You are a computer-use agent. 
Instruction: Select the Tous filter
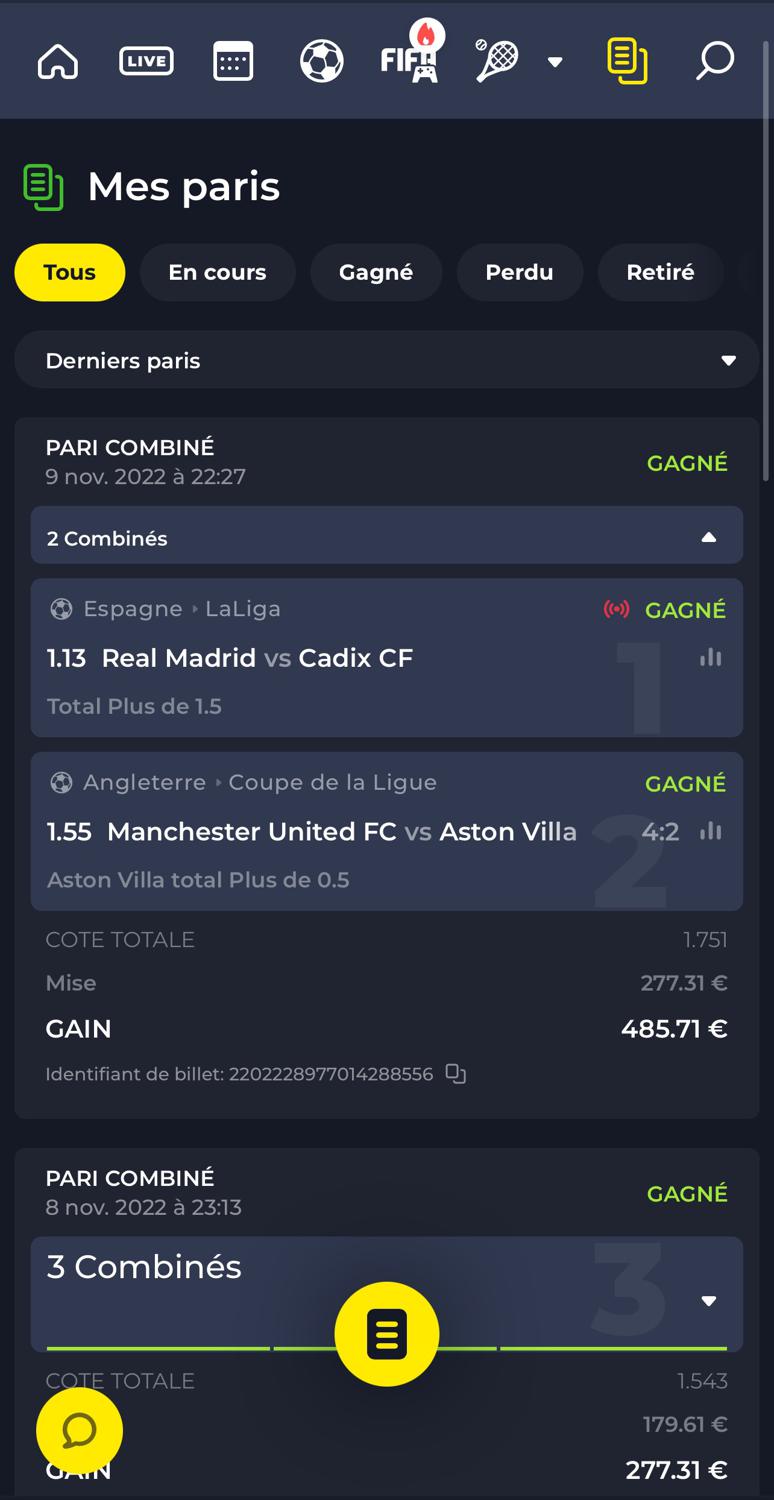(69, 272)
